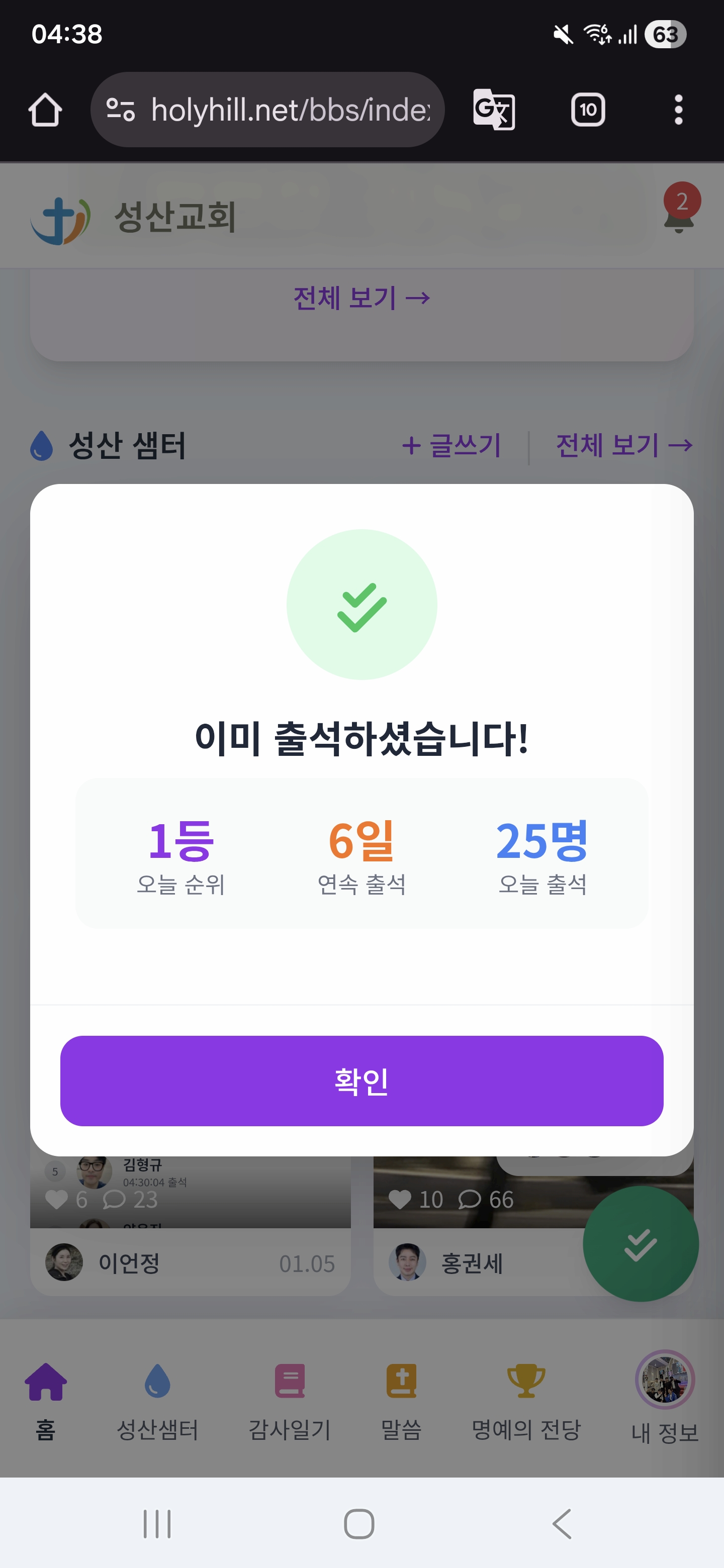Open Google Translate icon in browser toolbar
The width and height of the screenshot is (724, 1568).
pos(493,110)
